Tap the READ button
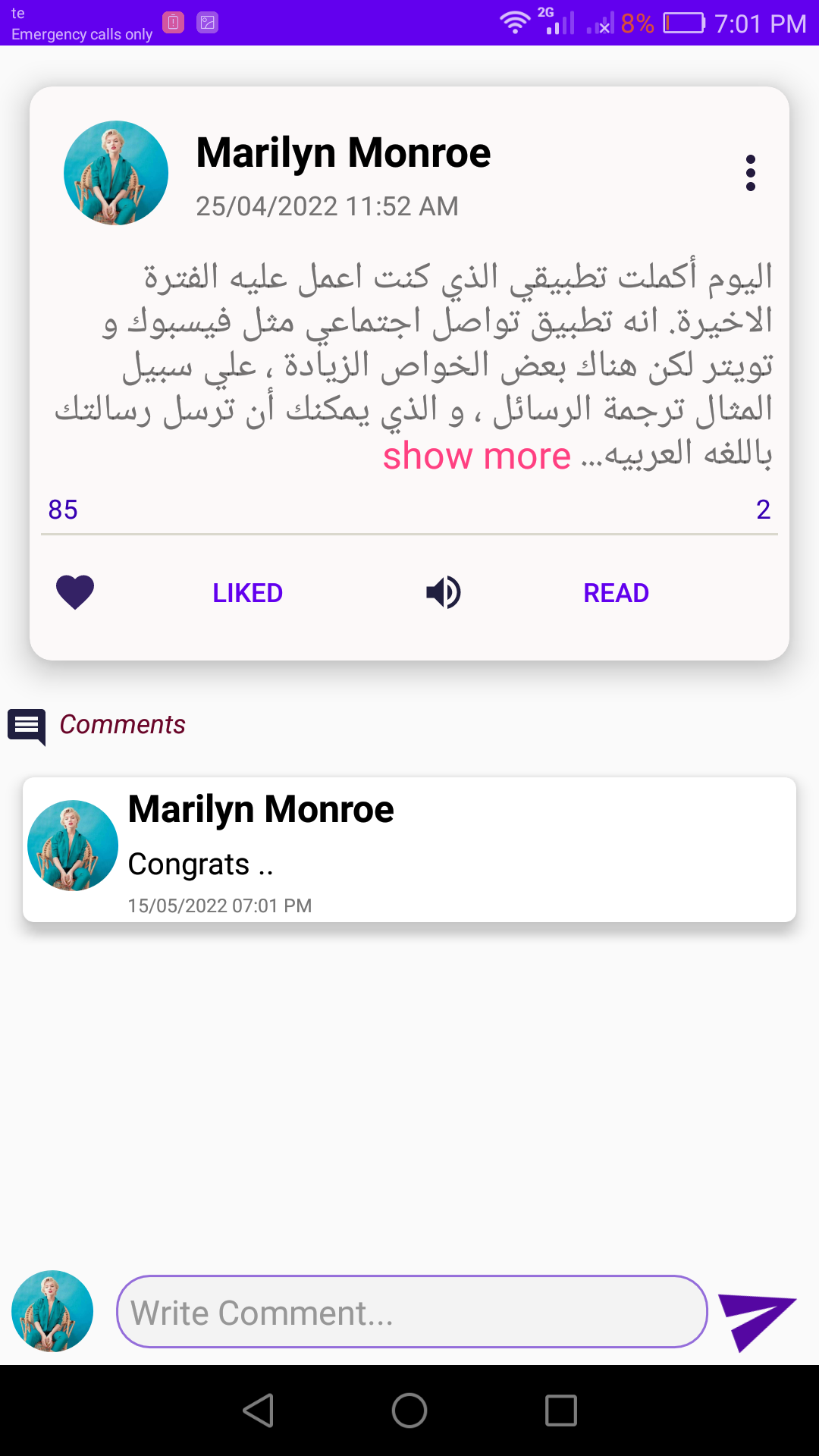This screenshot has height=1456, width=819. point(616,593)
